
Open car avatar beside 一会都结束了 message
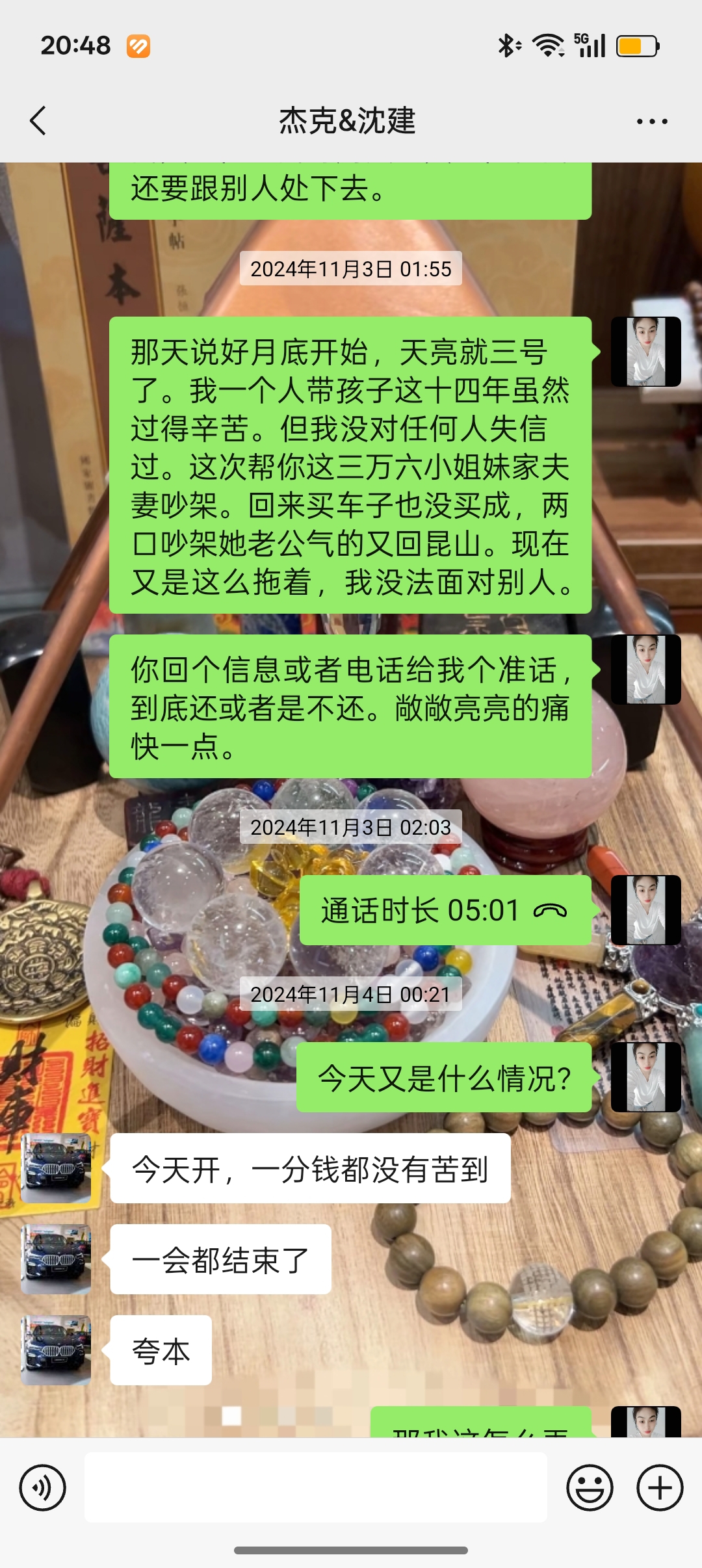pyautogui.click(x=56, y=1259)
